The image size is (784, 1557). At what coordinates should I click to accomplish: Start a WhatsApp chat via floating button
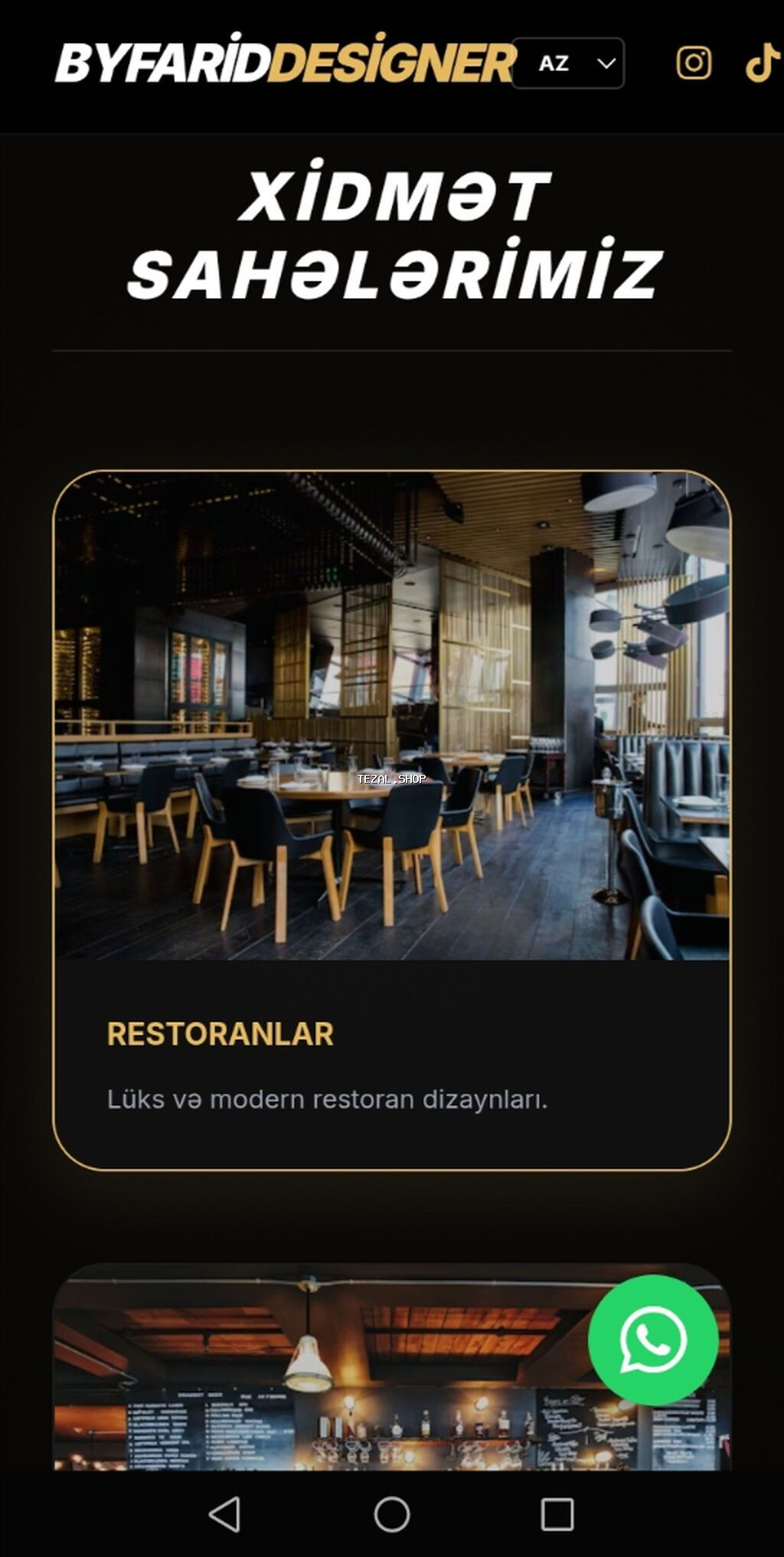pos(652,1339)
